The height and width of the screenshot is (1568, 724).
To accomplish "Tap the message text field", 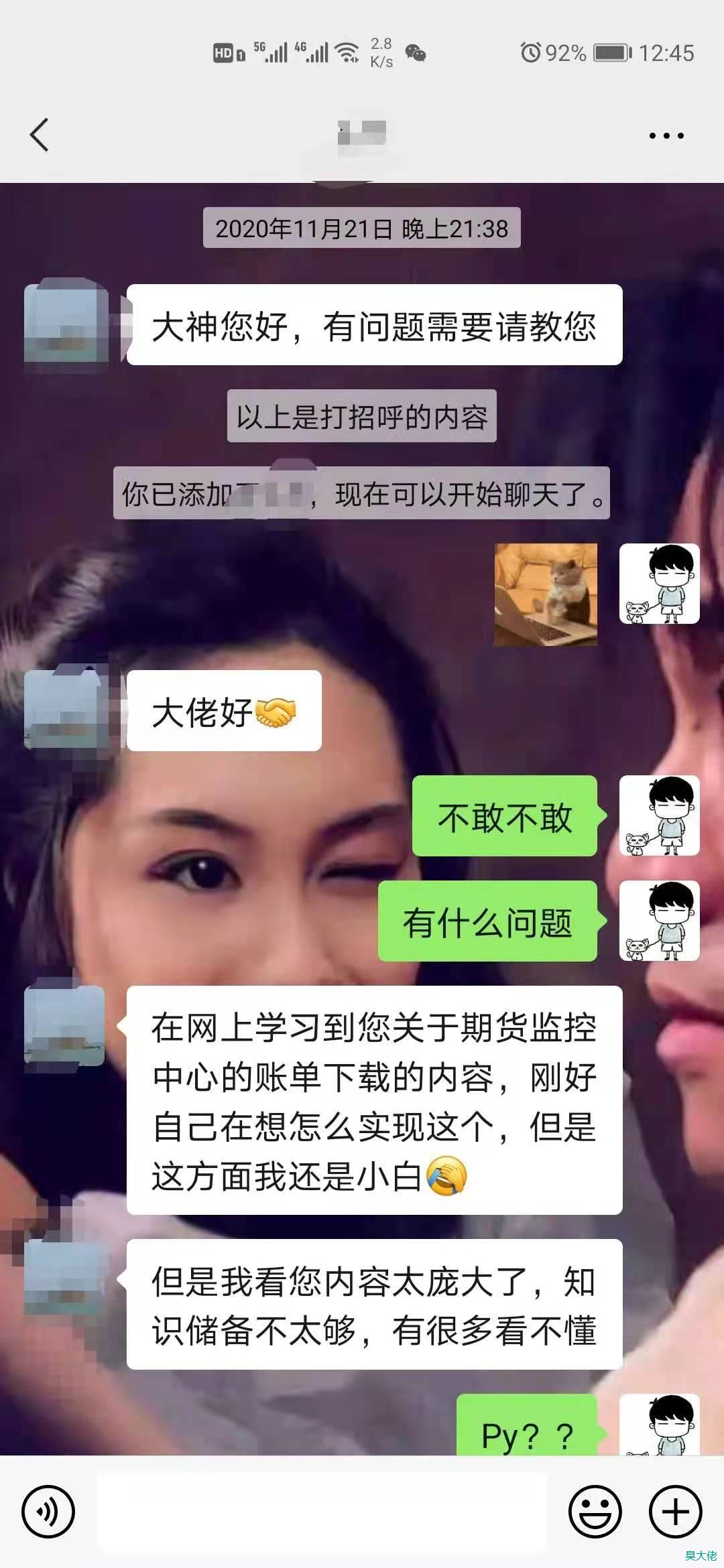I will 322,1512.
